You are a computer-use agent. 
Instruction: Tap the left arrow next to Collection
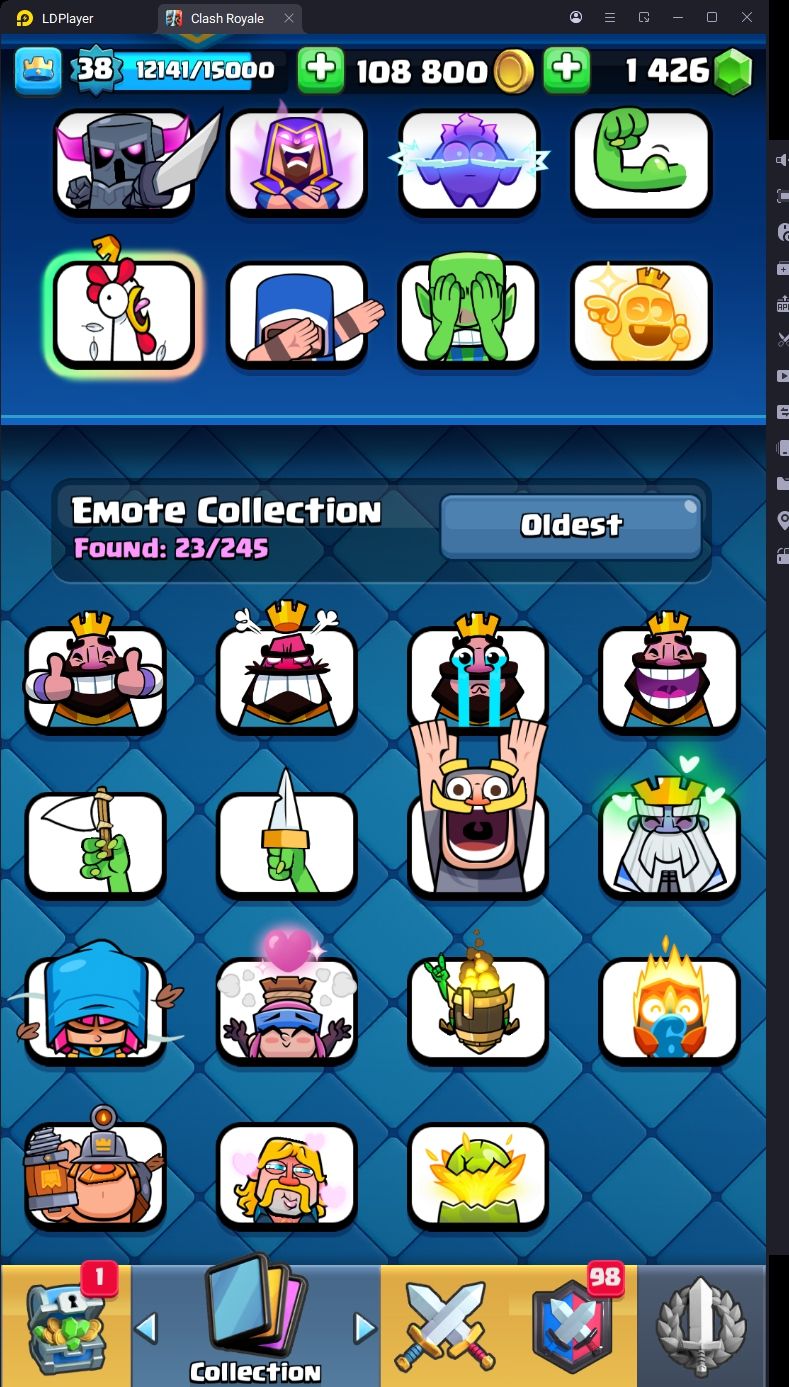coord(146,1328)
